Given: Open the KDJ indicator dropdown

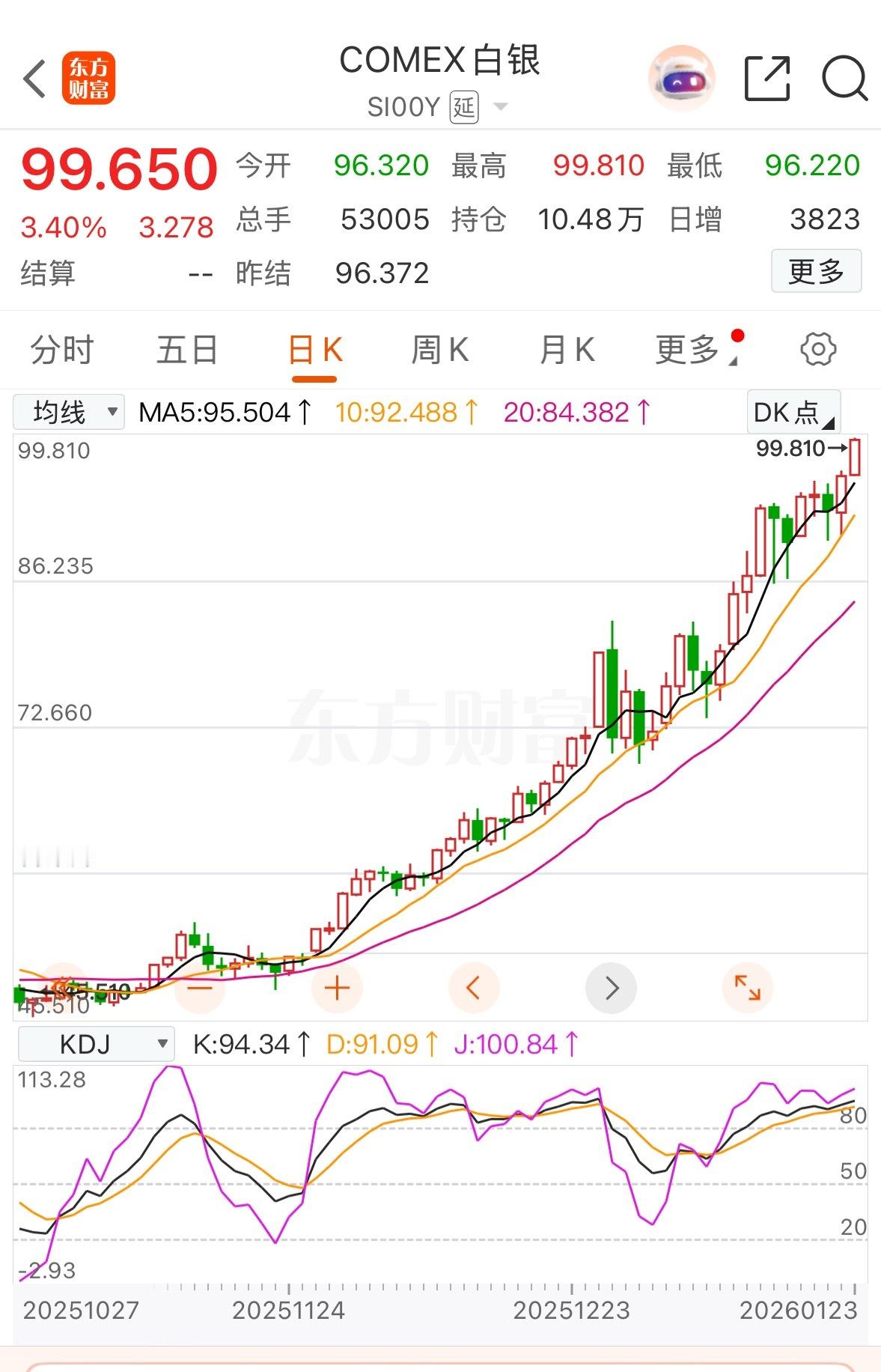Looking at the screenshot, I should [x=96, y=1043].
